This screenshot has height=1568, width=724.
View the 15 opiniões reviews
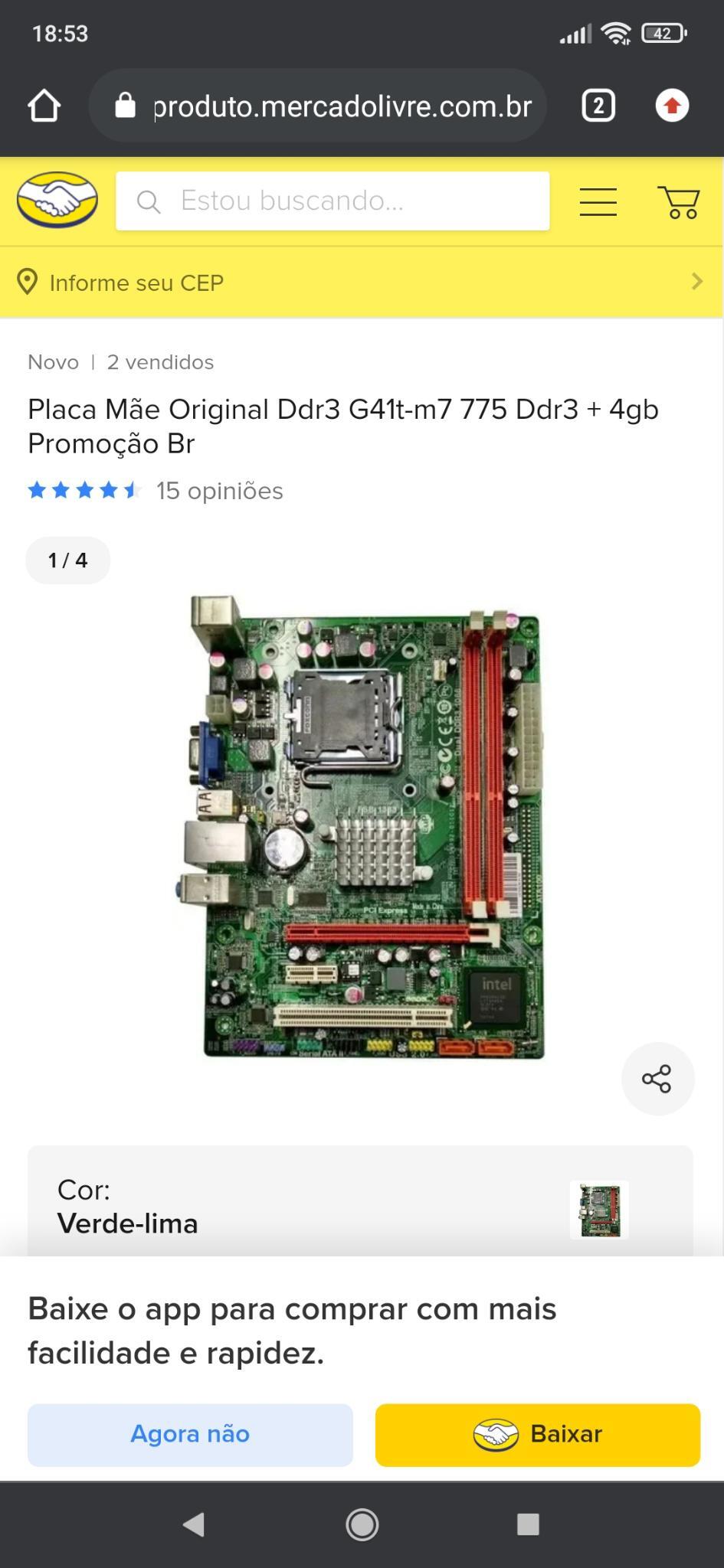point(219,491)
